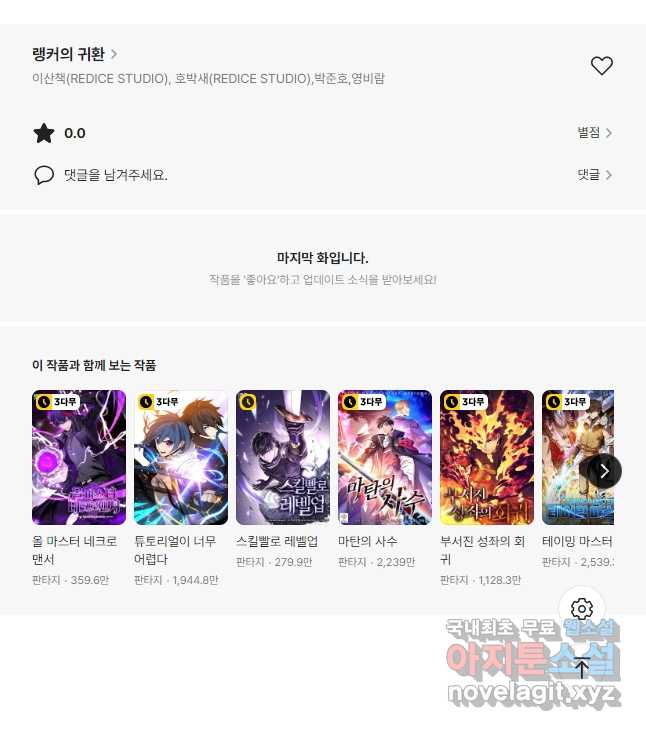
Task: Open 올 마스터 네크로맨서 webtoon
Action: pos(79,458)
